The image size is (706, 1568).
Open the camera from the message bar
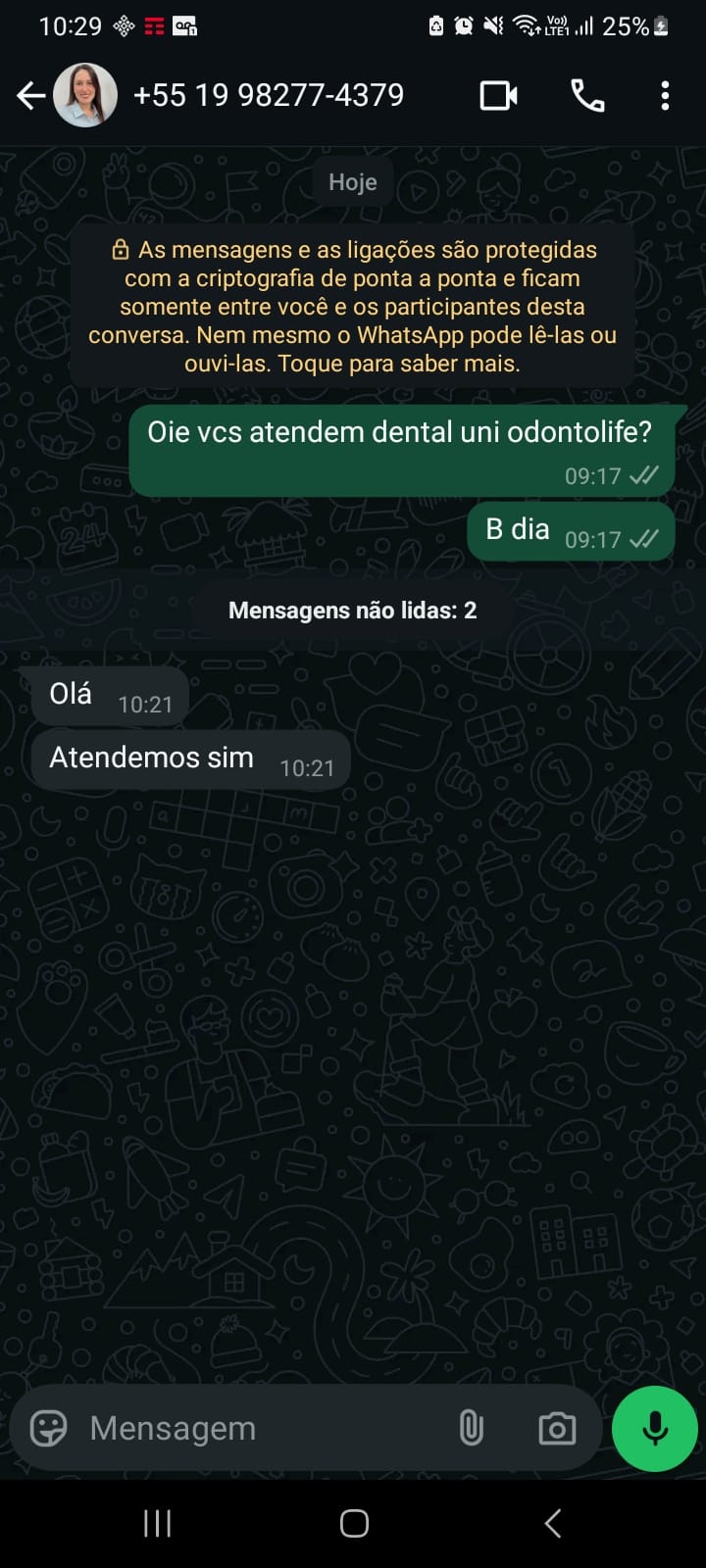point(557,1428)
